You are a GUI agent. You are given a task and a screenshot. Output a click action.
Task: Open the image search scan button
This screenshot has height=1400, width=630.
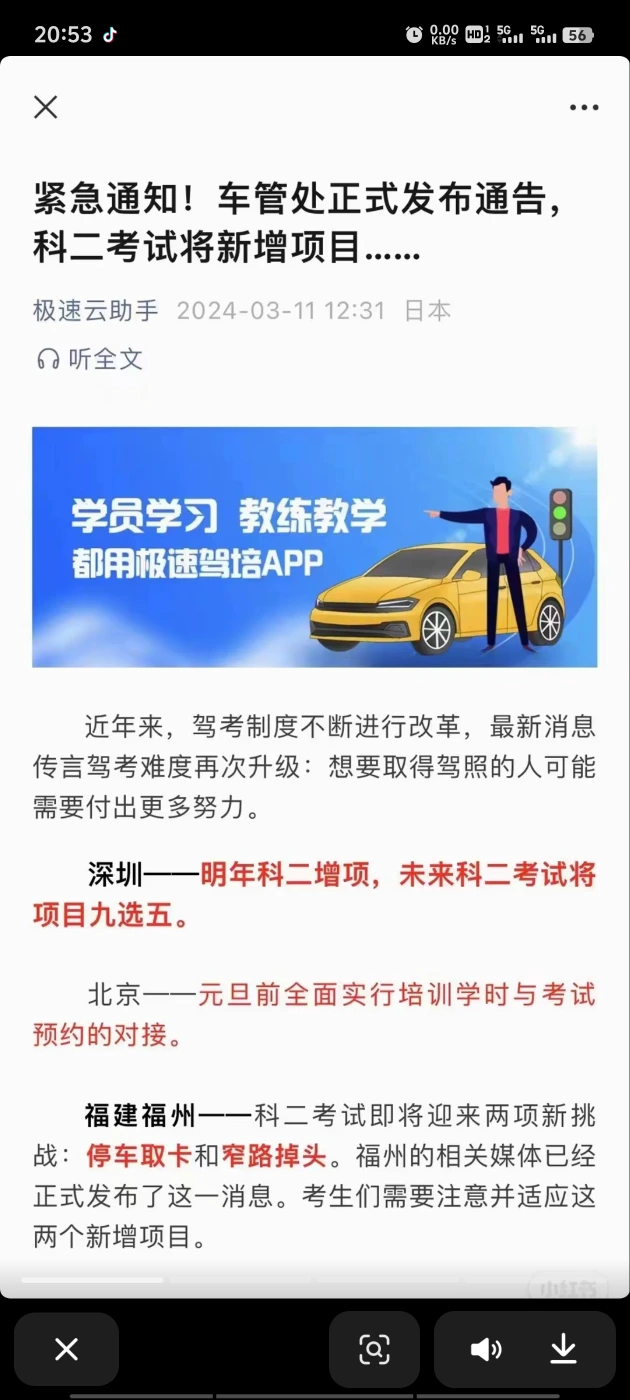(374, 1349)
